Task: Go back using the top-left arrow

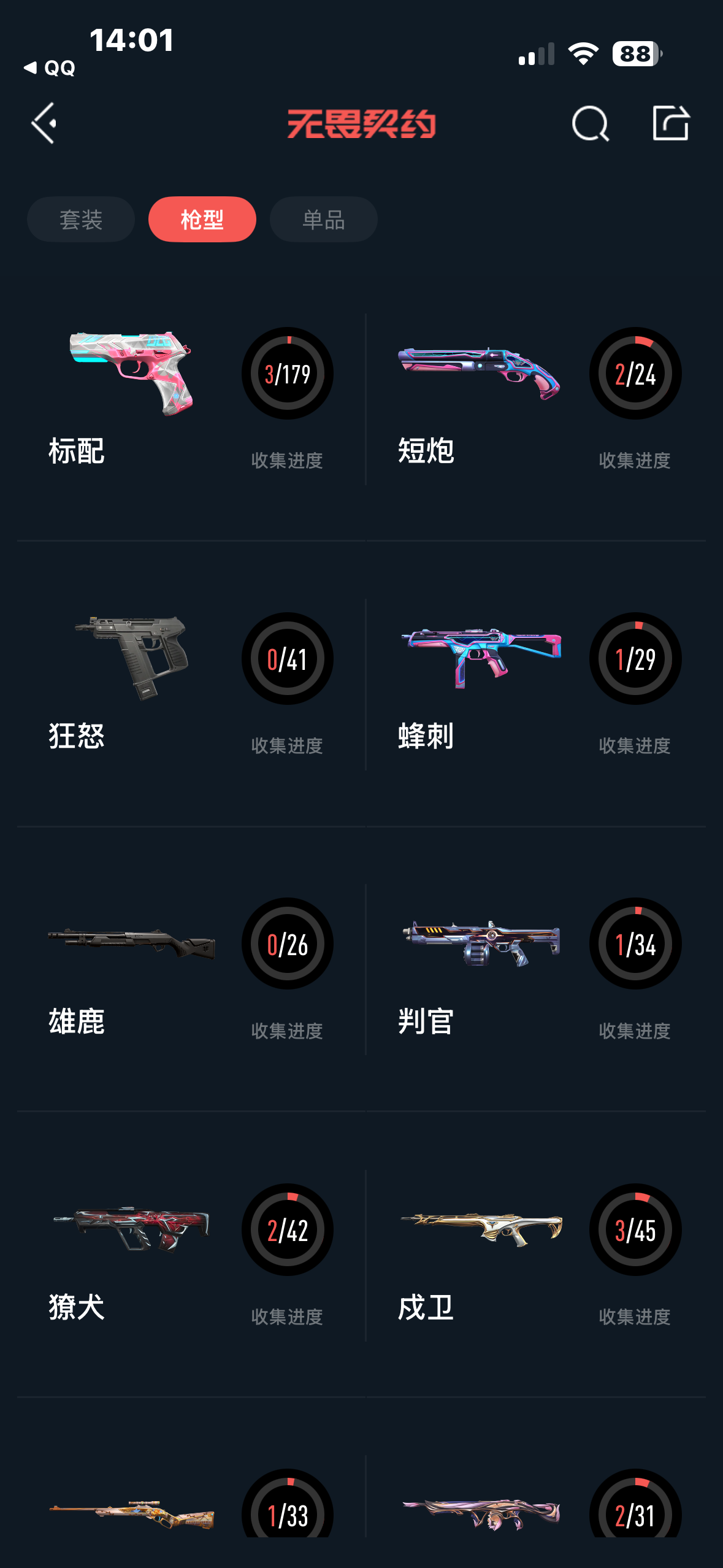Action: [44, 123]
